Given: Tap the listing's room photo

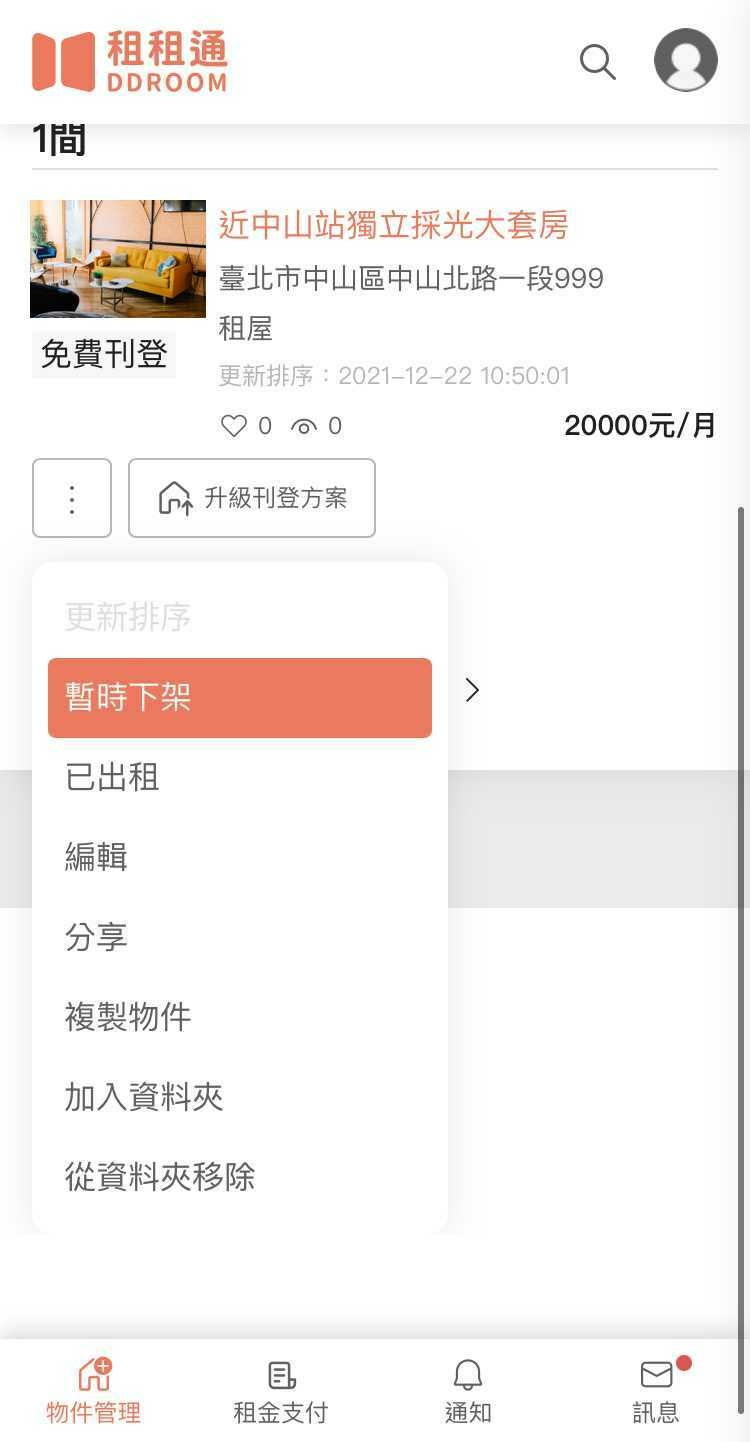Looking at the screenshot, I should [118, 259].
